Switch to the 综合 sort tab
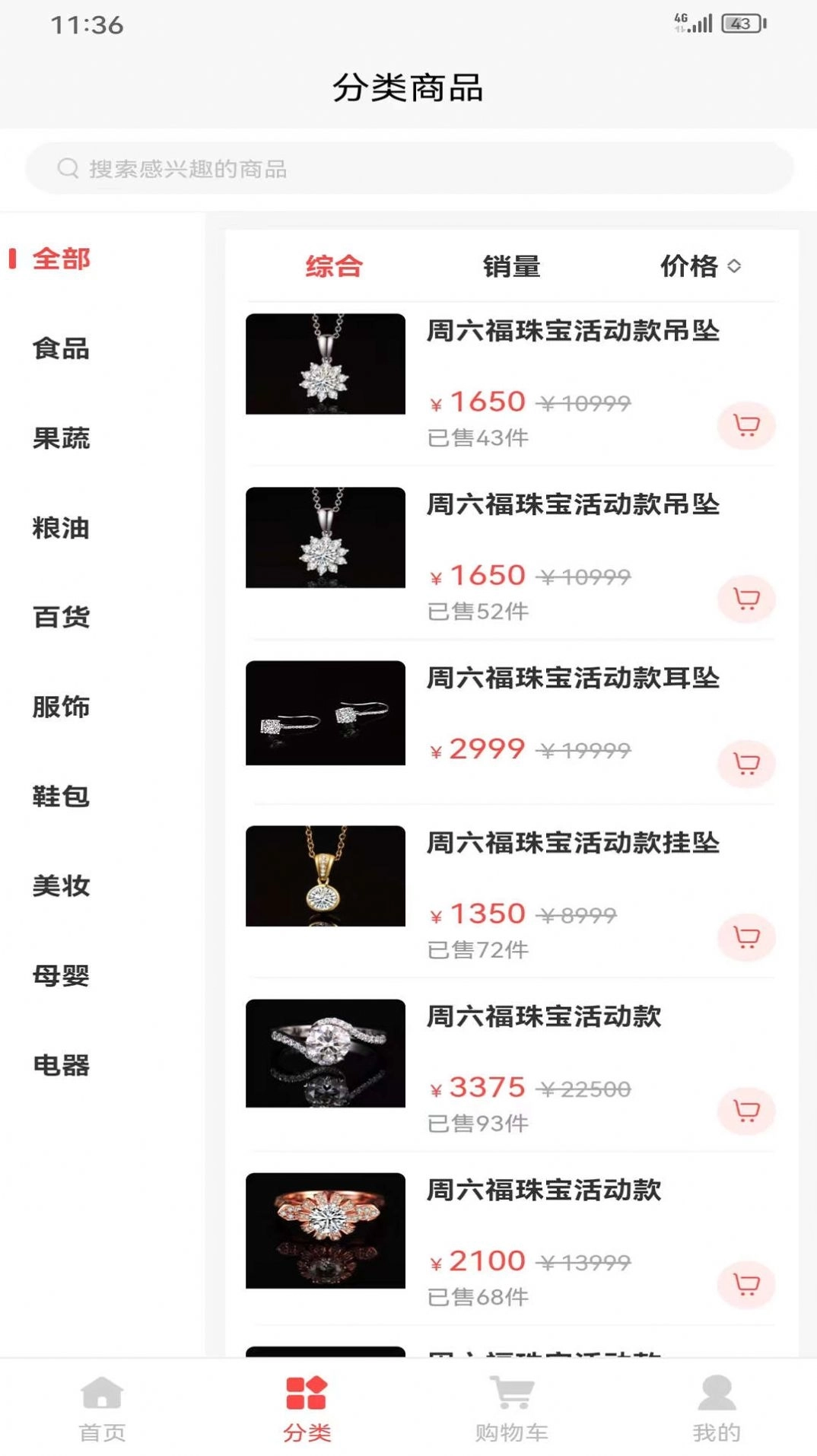 (x=333, y=266)
